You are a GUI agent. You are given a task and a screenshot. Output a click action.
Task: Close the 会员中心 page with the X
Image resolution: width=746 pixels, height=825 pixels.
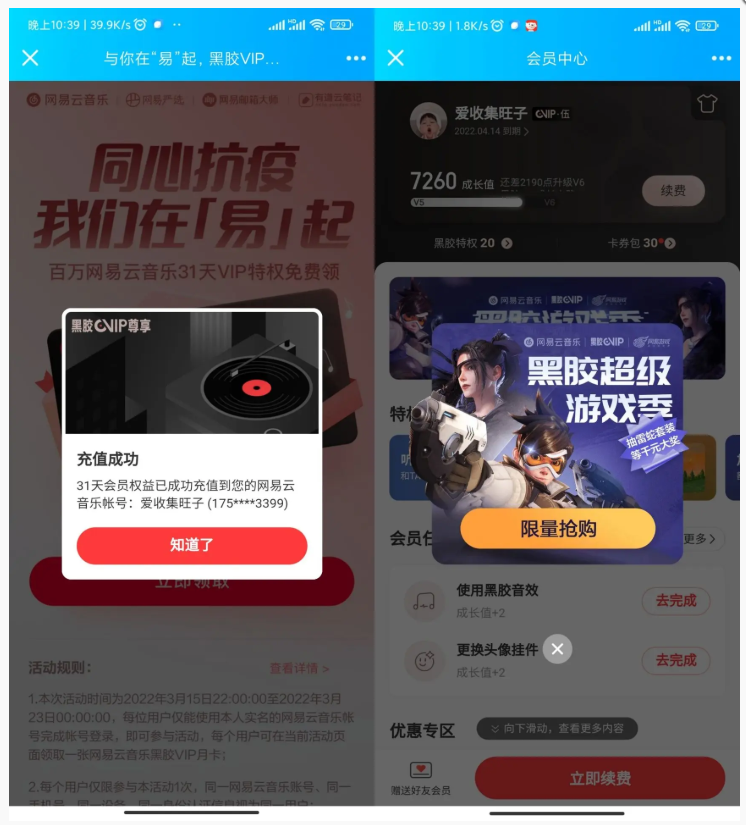point(396,58)
